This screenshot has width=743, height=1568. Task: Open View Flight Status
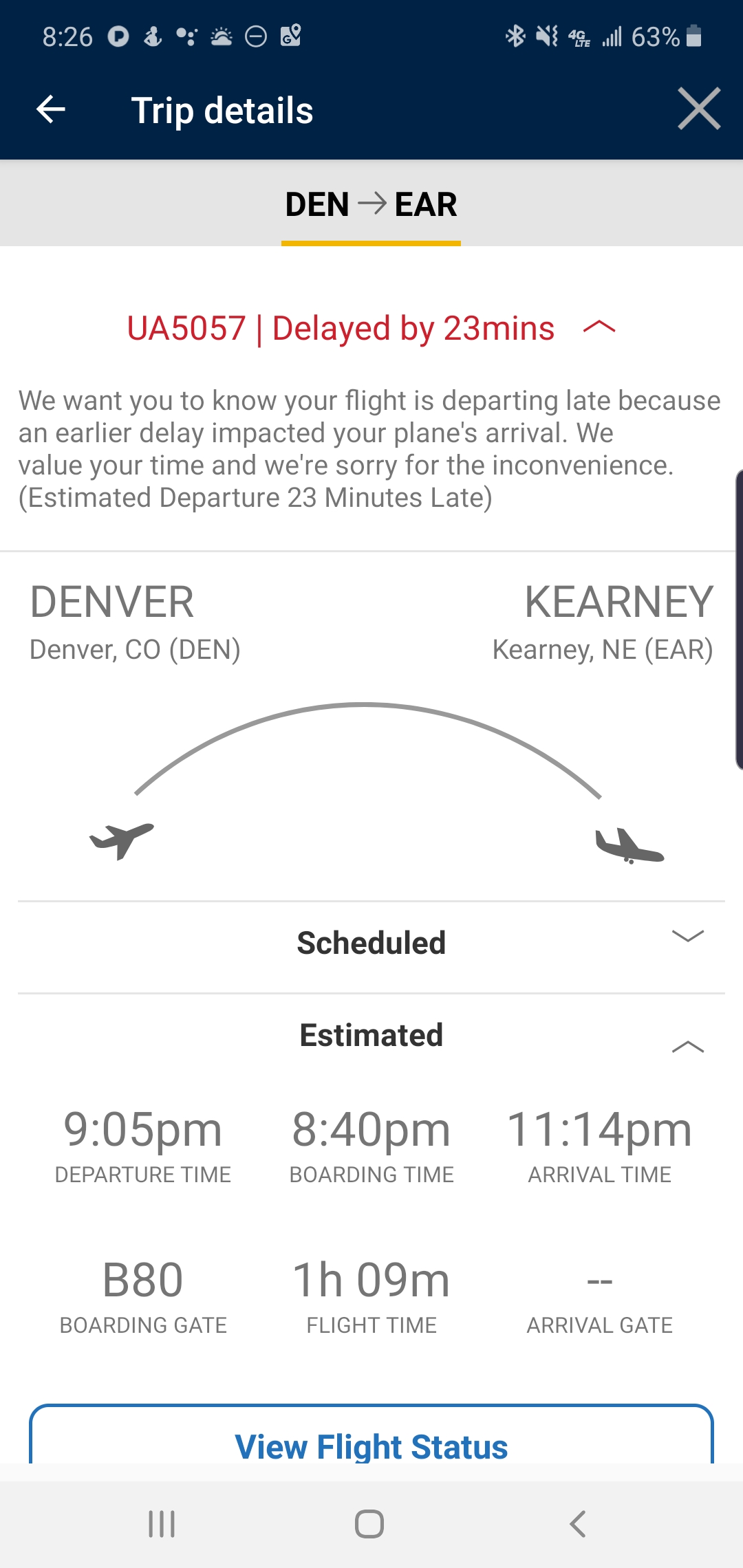tap(371, 1444)
